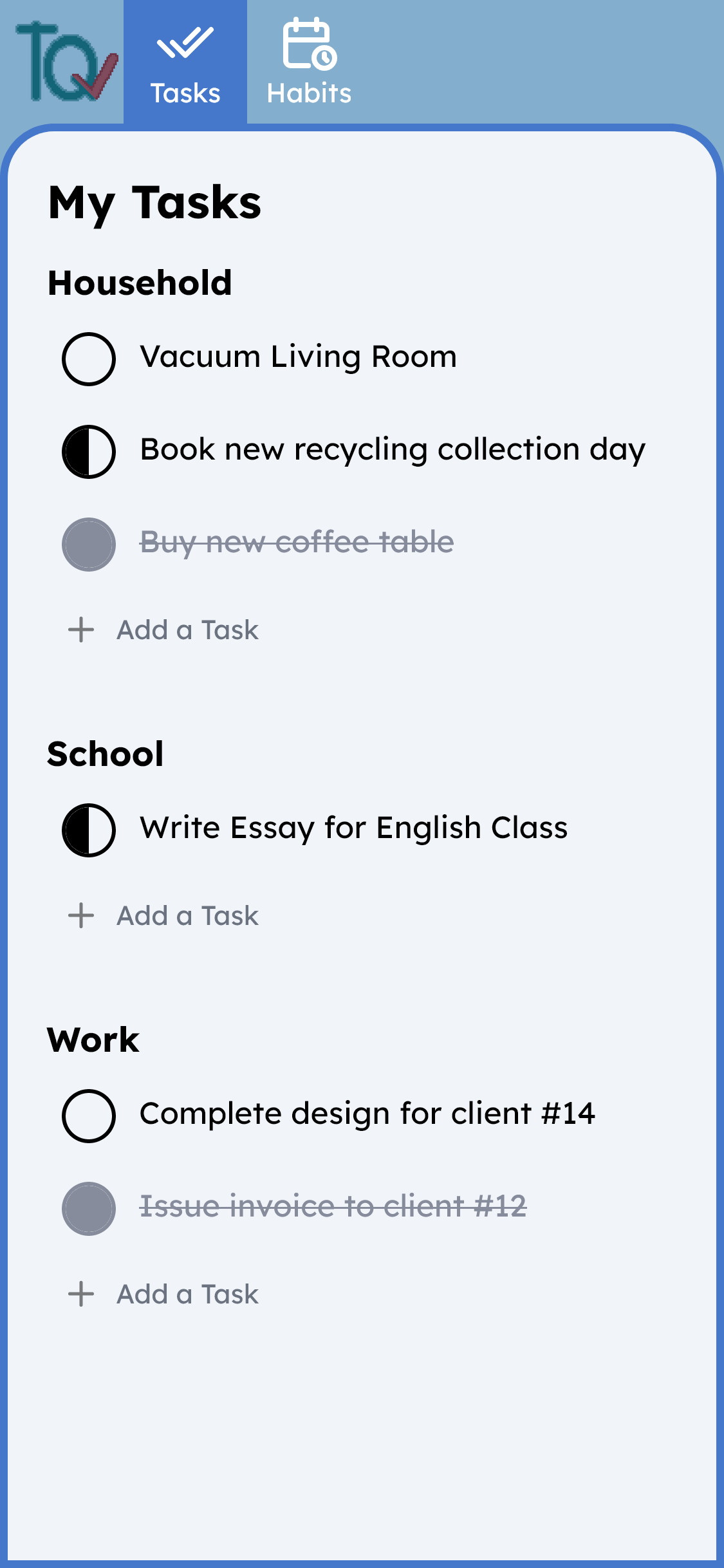Click the My Tasks heading

154,203
